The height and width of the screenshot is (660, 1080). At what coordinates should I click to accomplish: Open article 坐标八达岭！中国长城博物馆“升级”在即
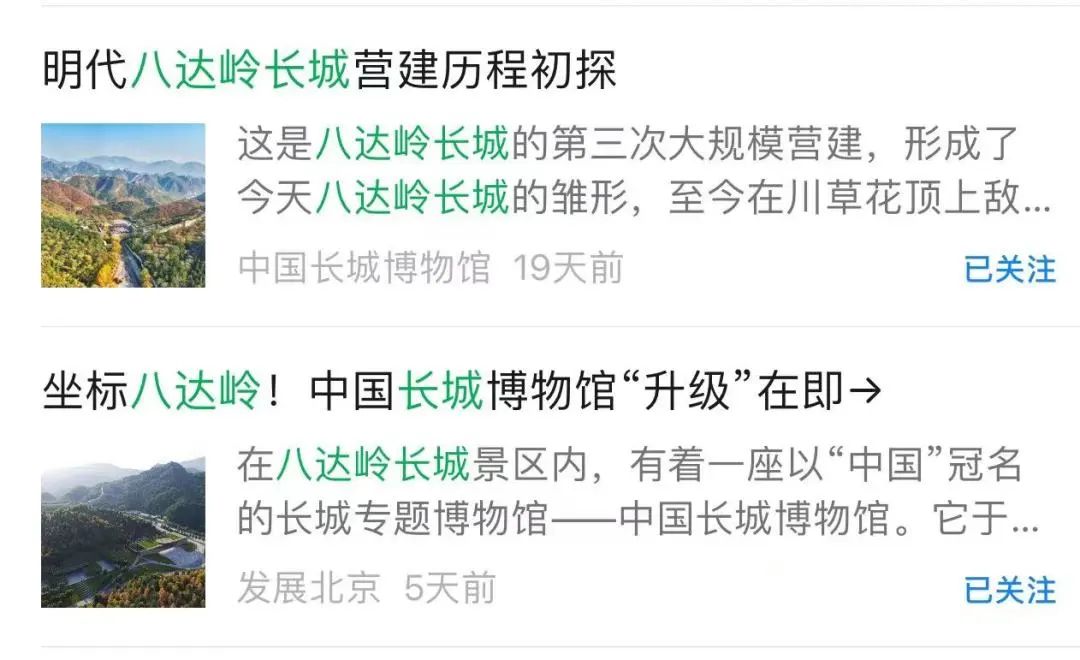coord(460,391)
